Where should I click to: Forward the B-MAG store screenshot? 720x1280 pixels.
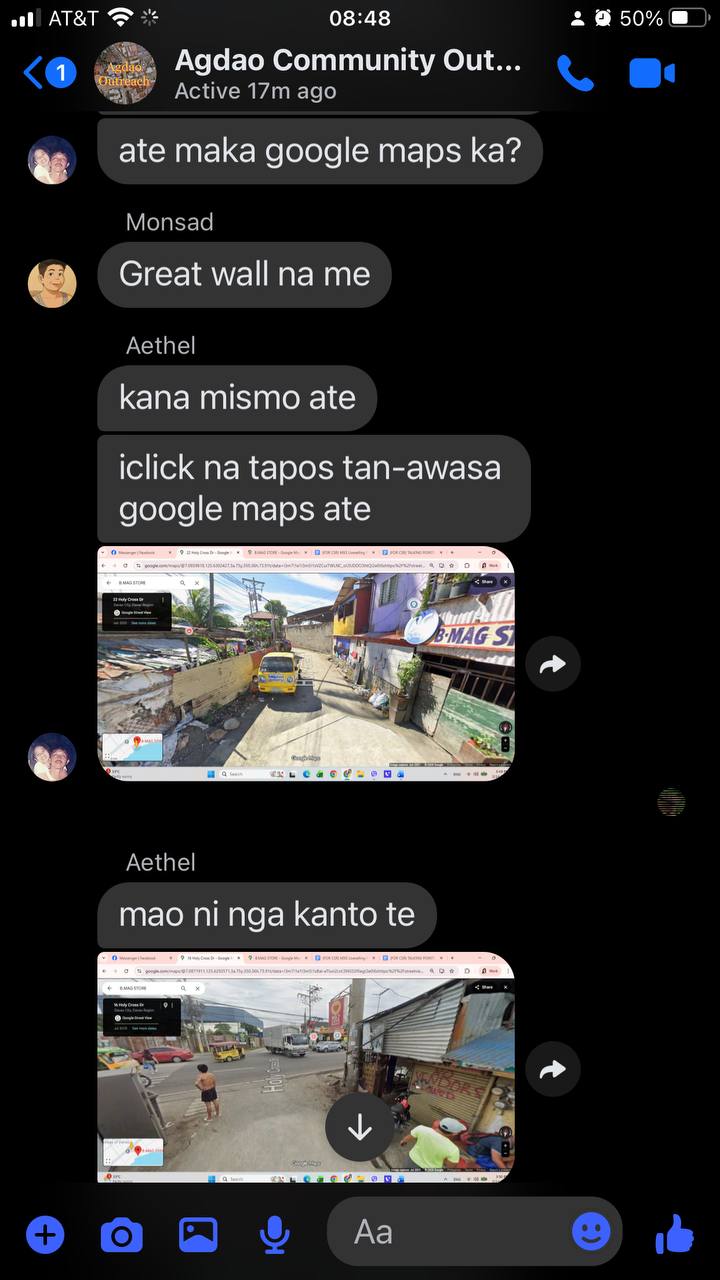point(553,664)
